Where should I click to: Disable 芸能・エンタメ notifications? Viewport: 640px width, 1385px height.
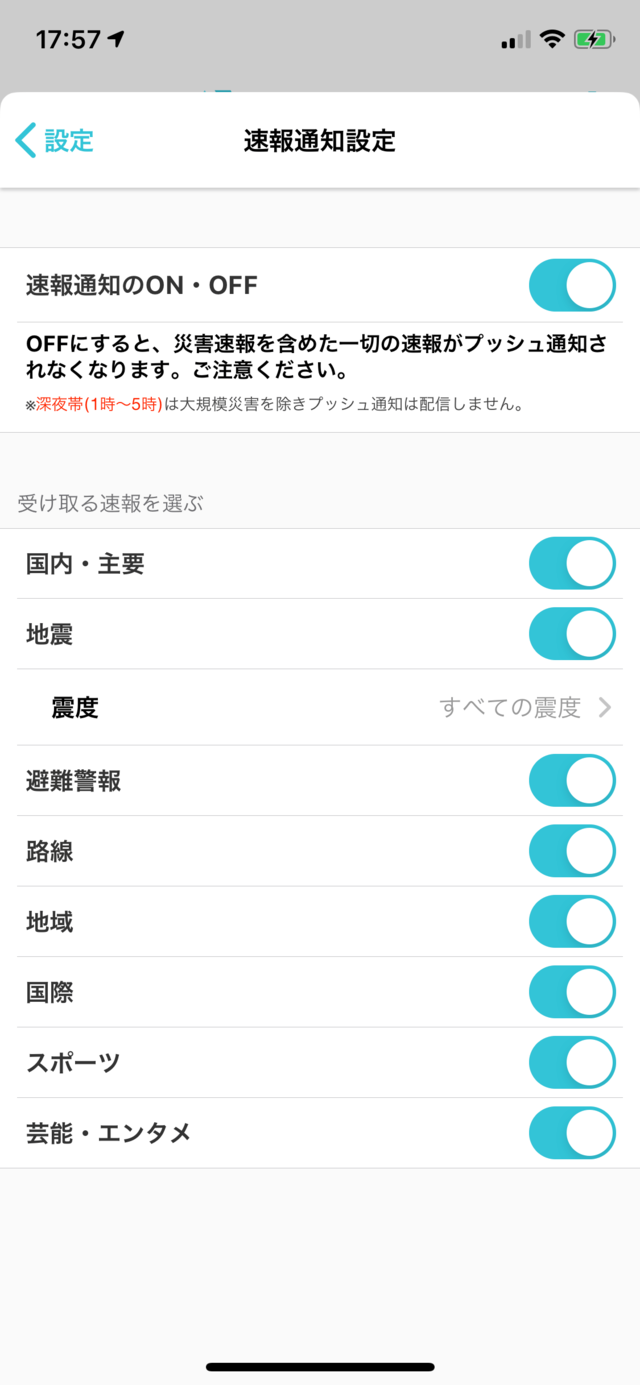click(x=572, y=1132)
